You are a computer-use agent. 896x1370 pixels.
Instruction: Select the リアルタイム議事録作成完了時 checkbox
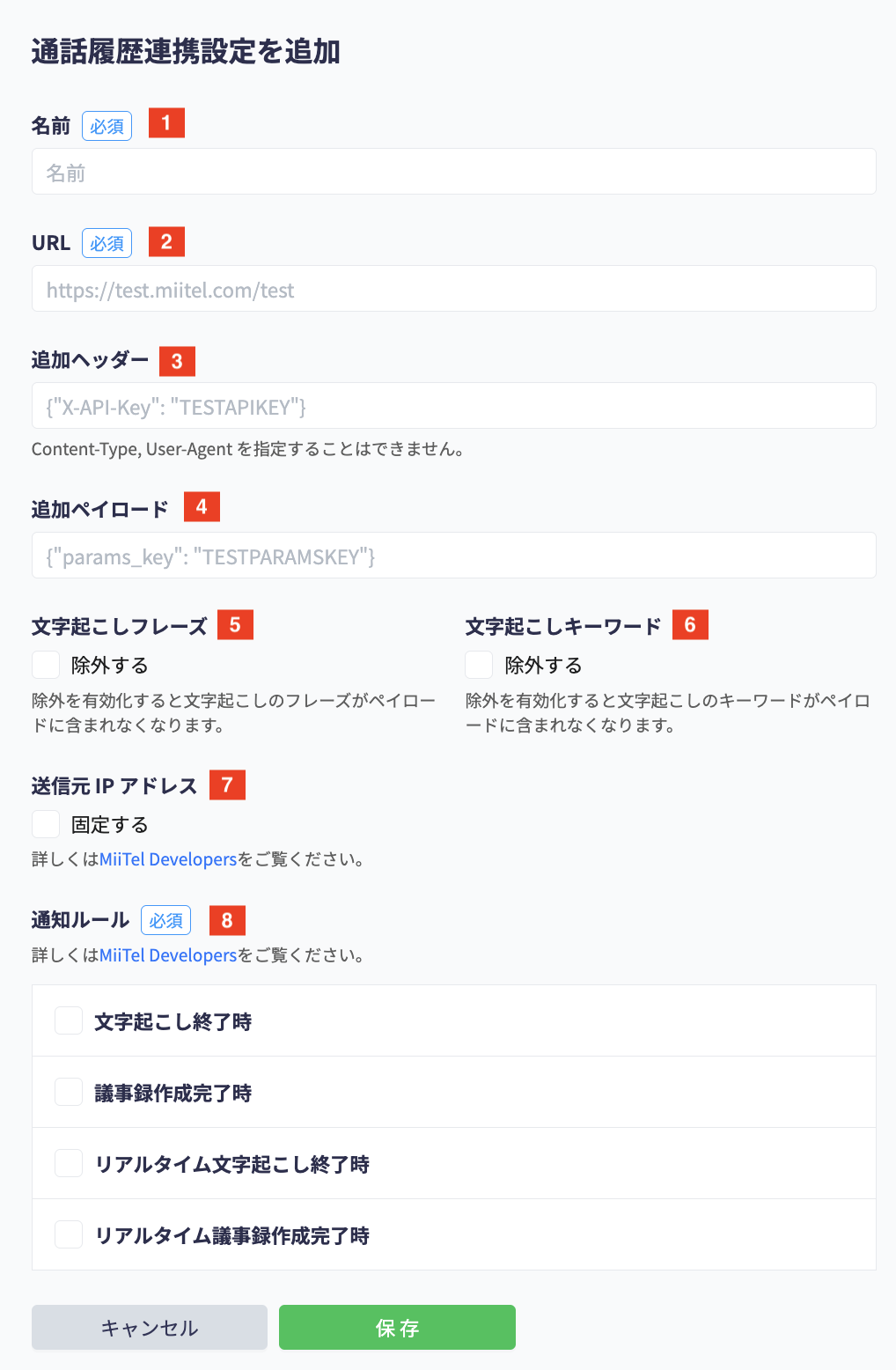pos(69,1235)
